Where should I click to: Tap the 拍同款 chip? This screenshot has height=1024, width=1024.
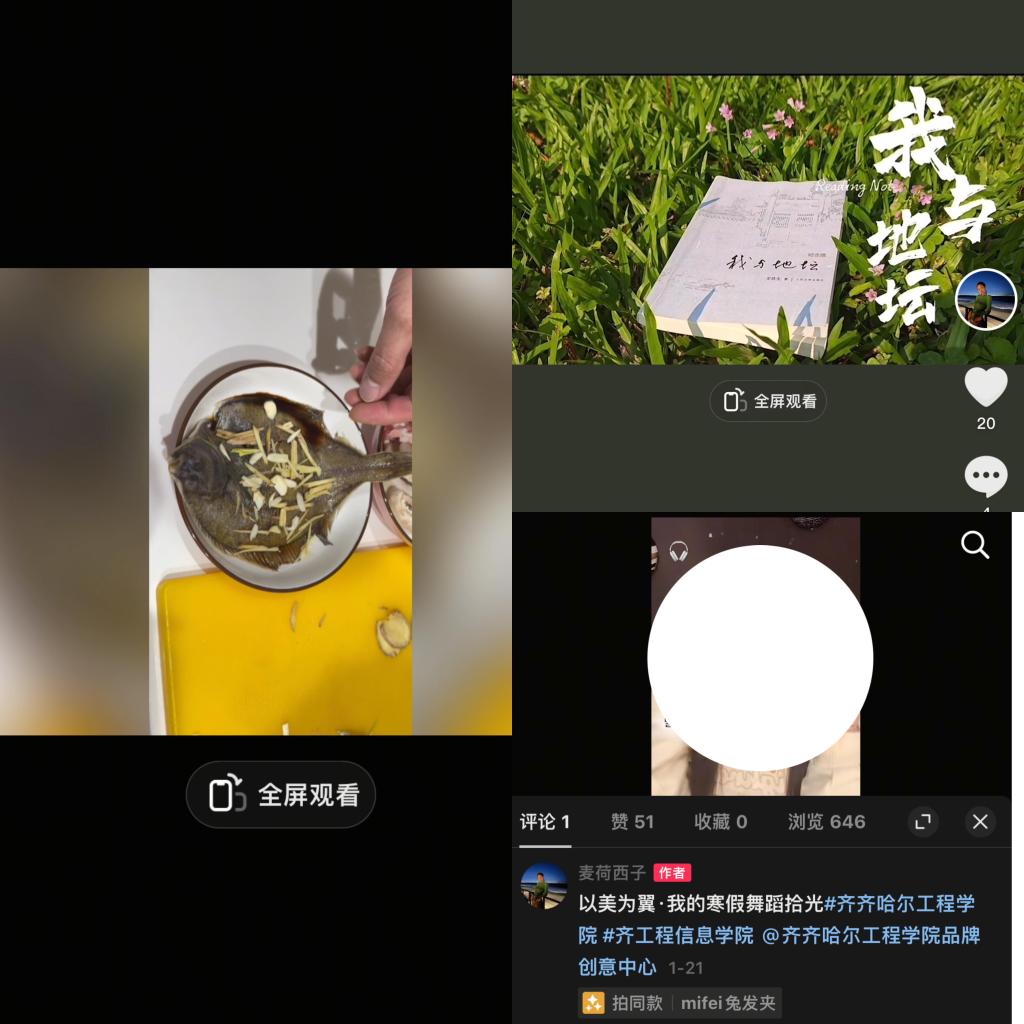[624, 1003]
